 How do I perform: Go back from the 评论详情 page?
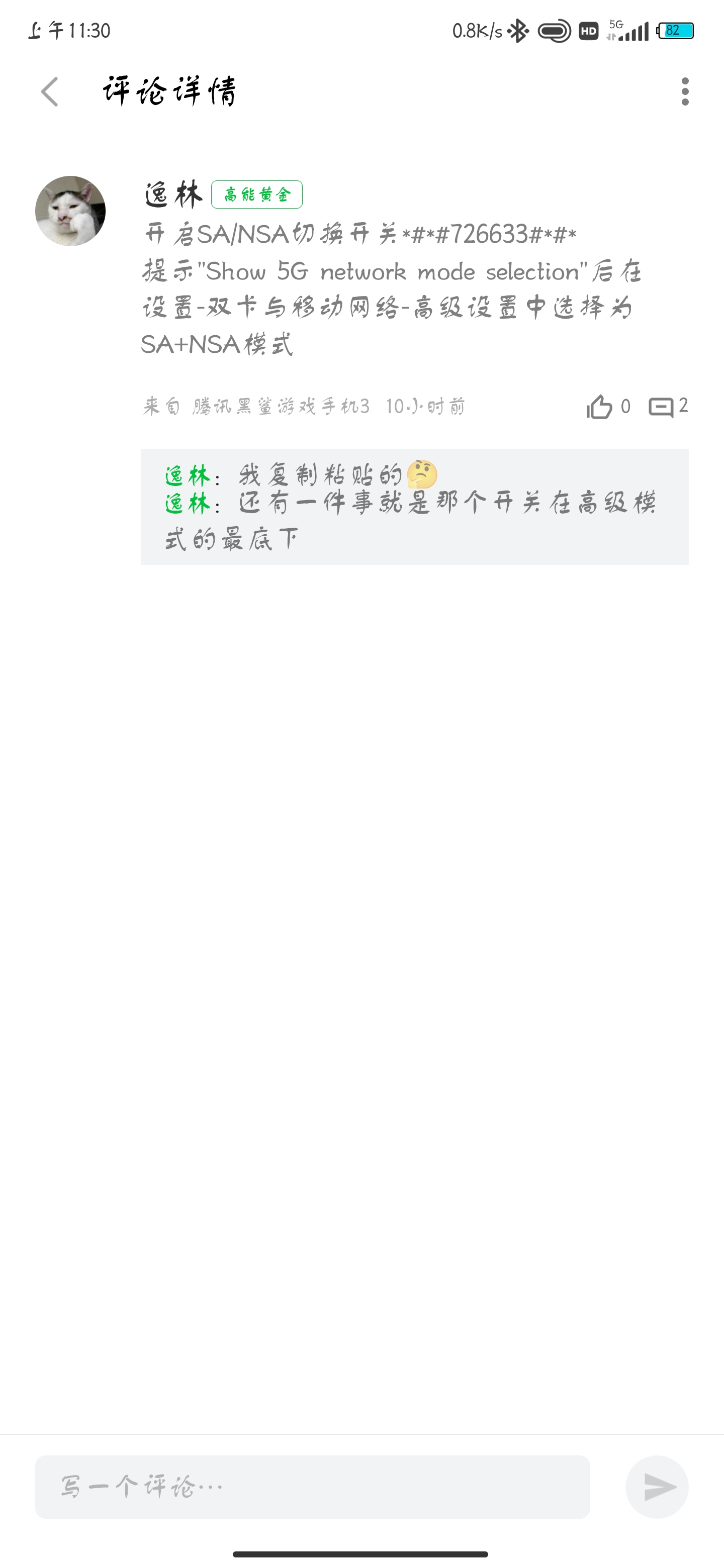[x=50, y=91]
